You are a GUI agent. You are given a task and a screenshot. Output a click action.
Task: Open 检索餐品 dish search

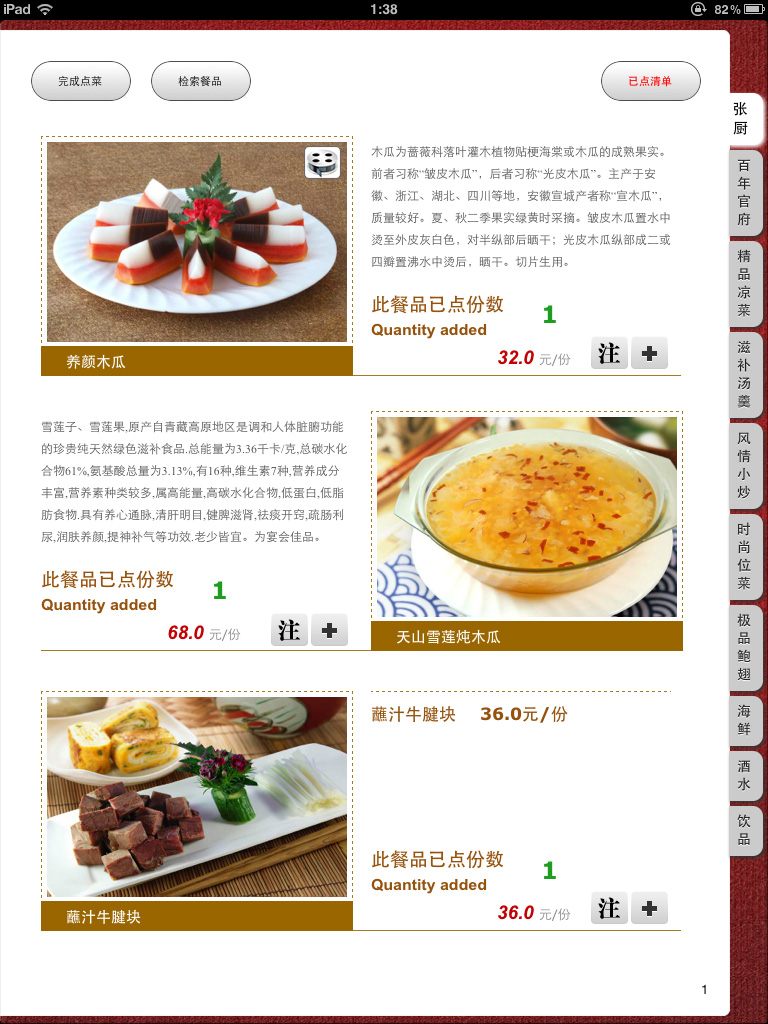point(200,81)
